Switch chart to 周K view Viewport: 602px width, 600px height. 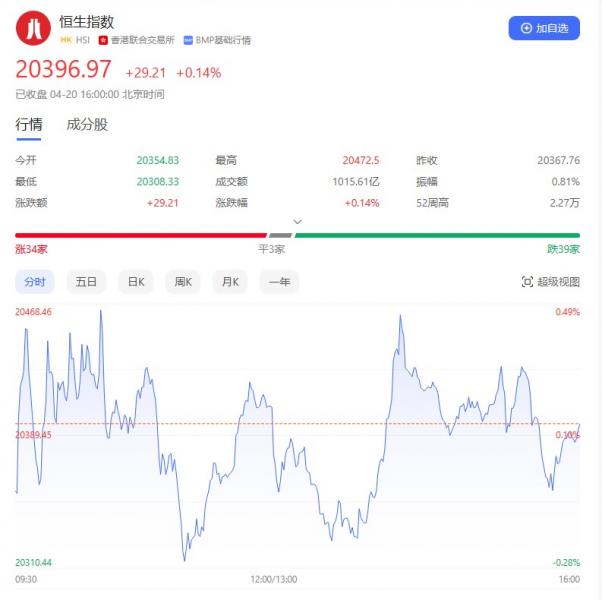(183, 282)
